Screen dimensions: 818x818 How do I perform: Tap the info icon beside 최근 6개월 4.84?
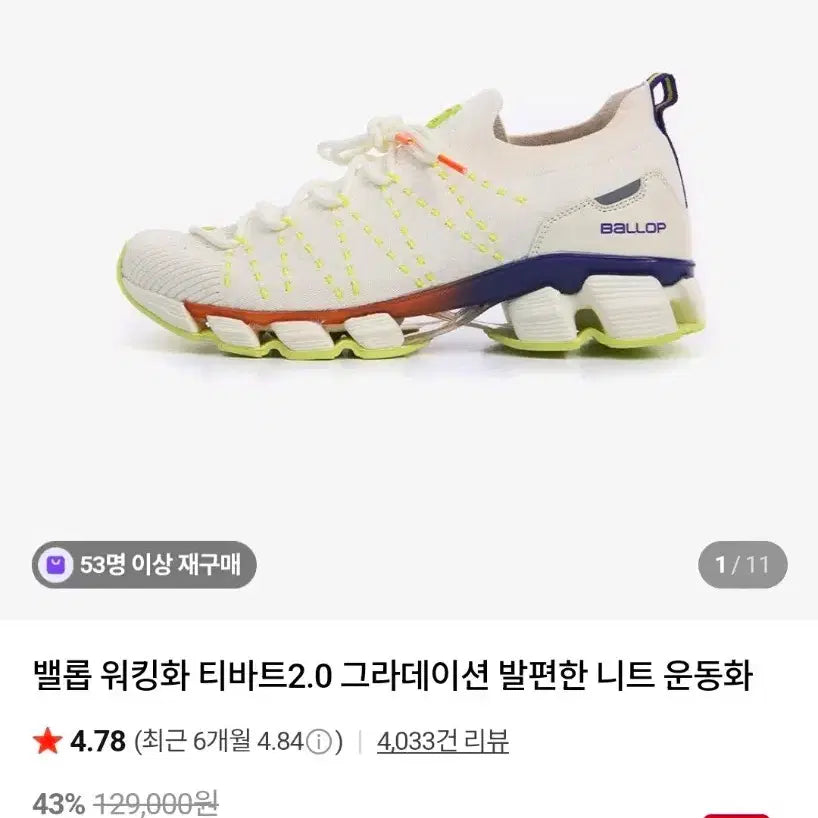point(319,742)
